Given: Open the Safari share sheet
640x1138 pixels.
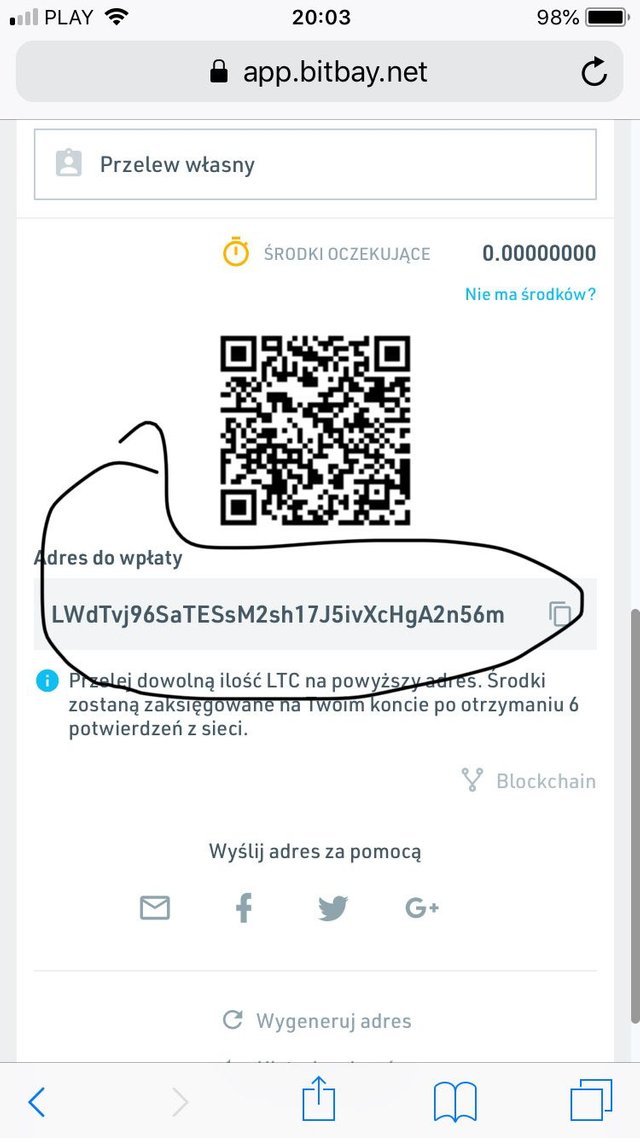Looking at the screenshot, I should [x=318, y=1100].
